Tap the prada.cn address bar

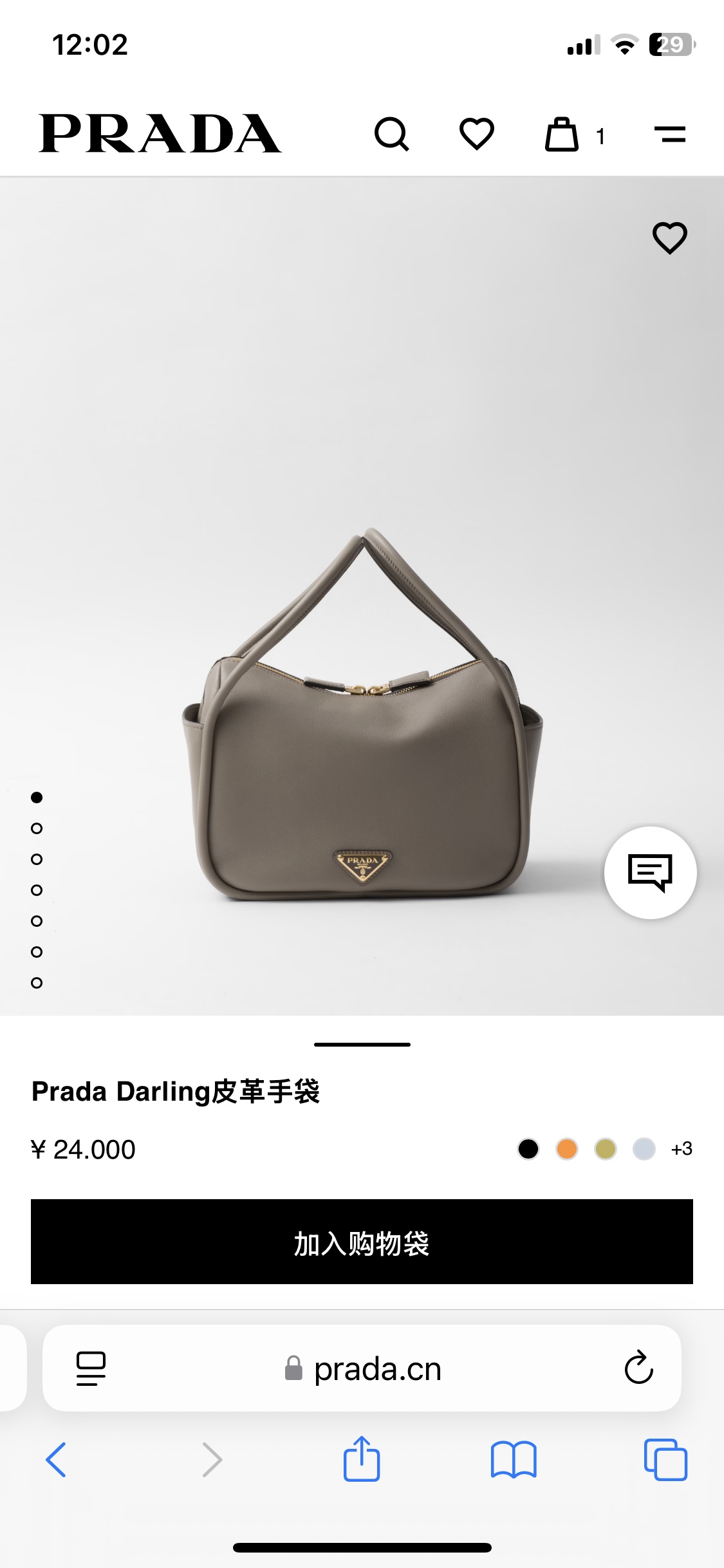[363, 1368]
